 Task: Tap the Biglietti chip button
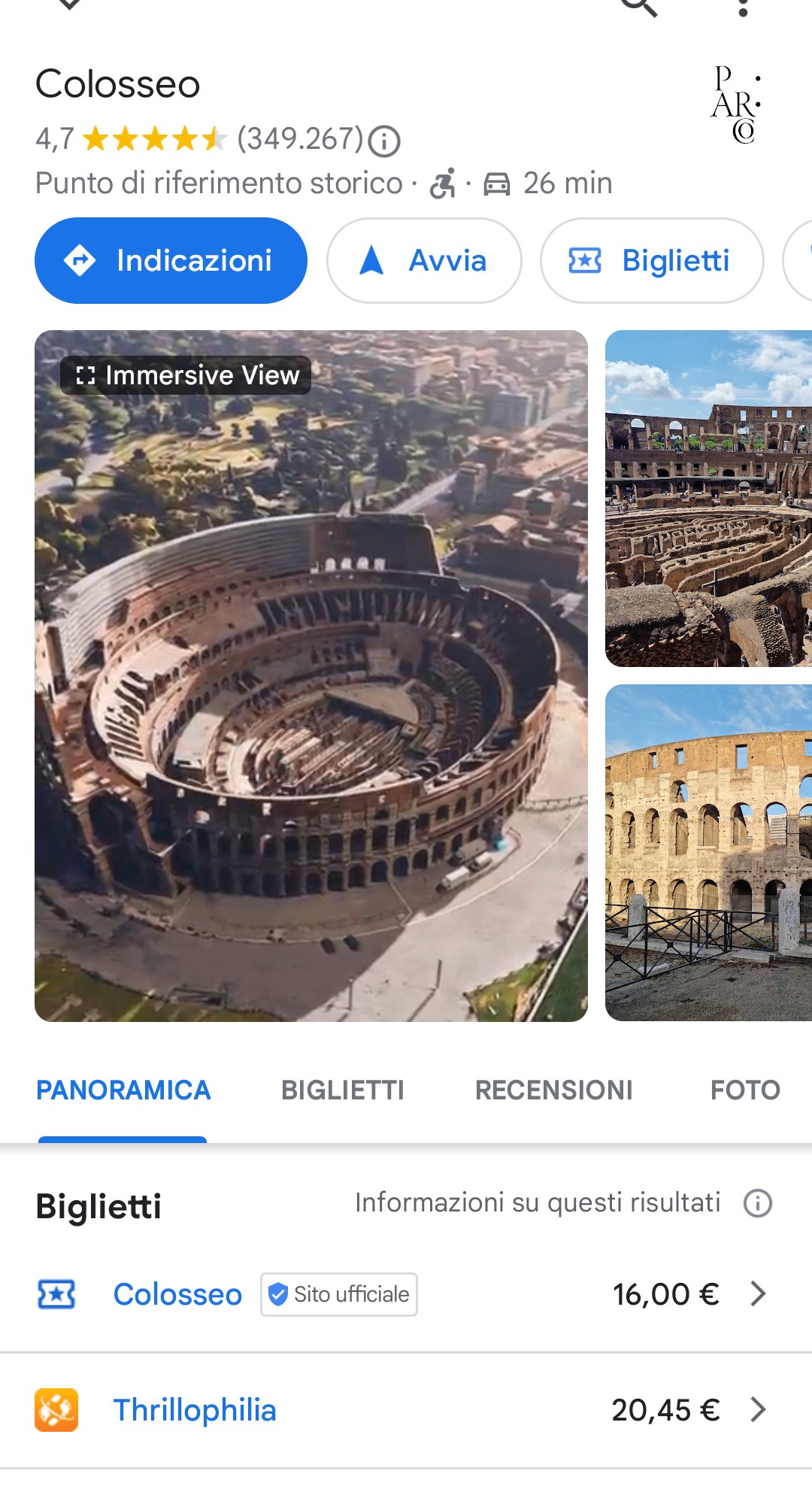(652, 261)
